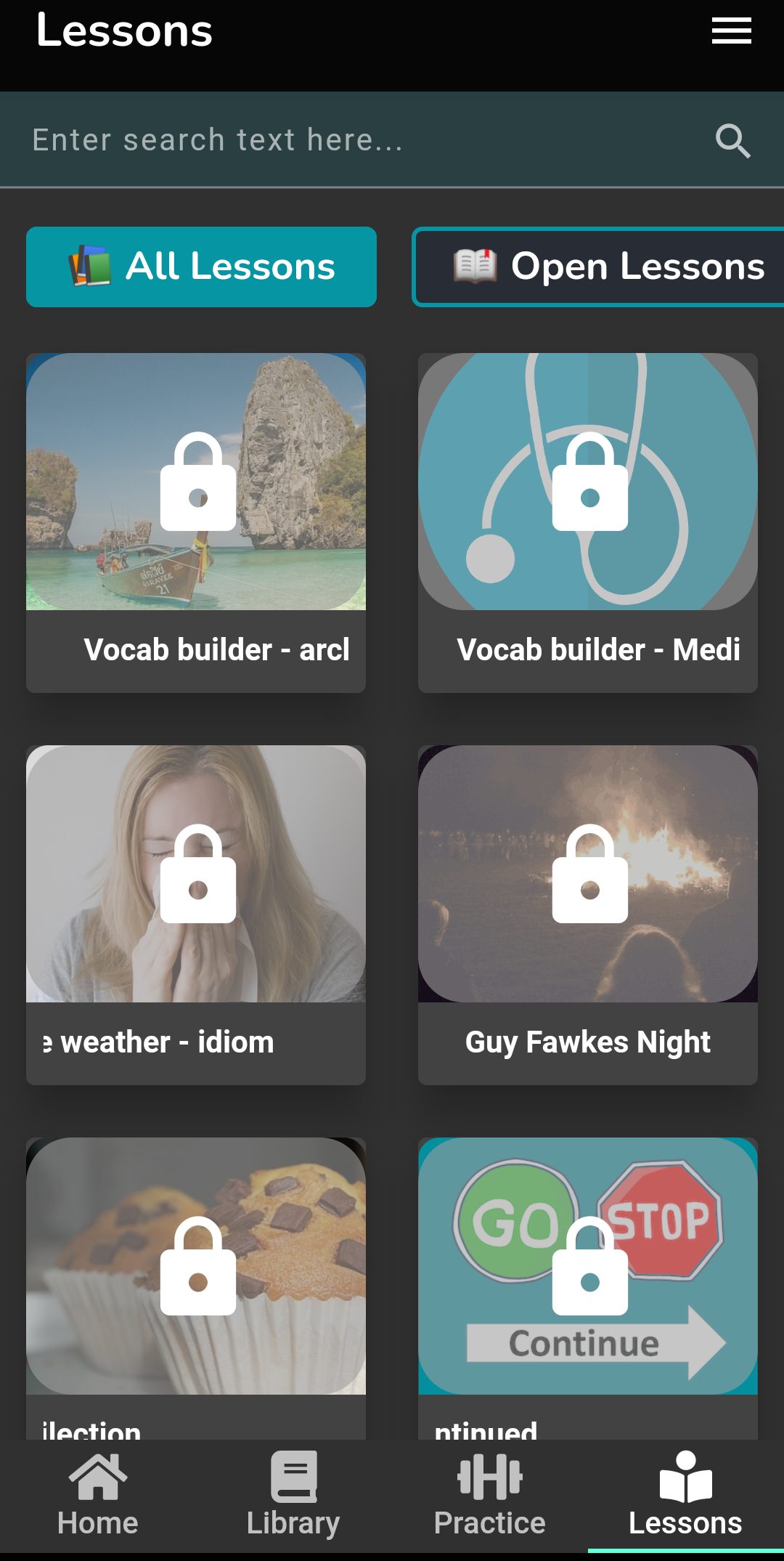The image size is (784, 1561).
Task: Select the All Lessons filter
Action: (201, 267)
